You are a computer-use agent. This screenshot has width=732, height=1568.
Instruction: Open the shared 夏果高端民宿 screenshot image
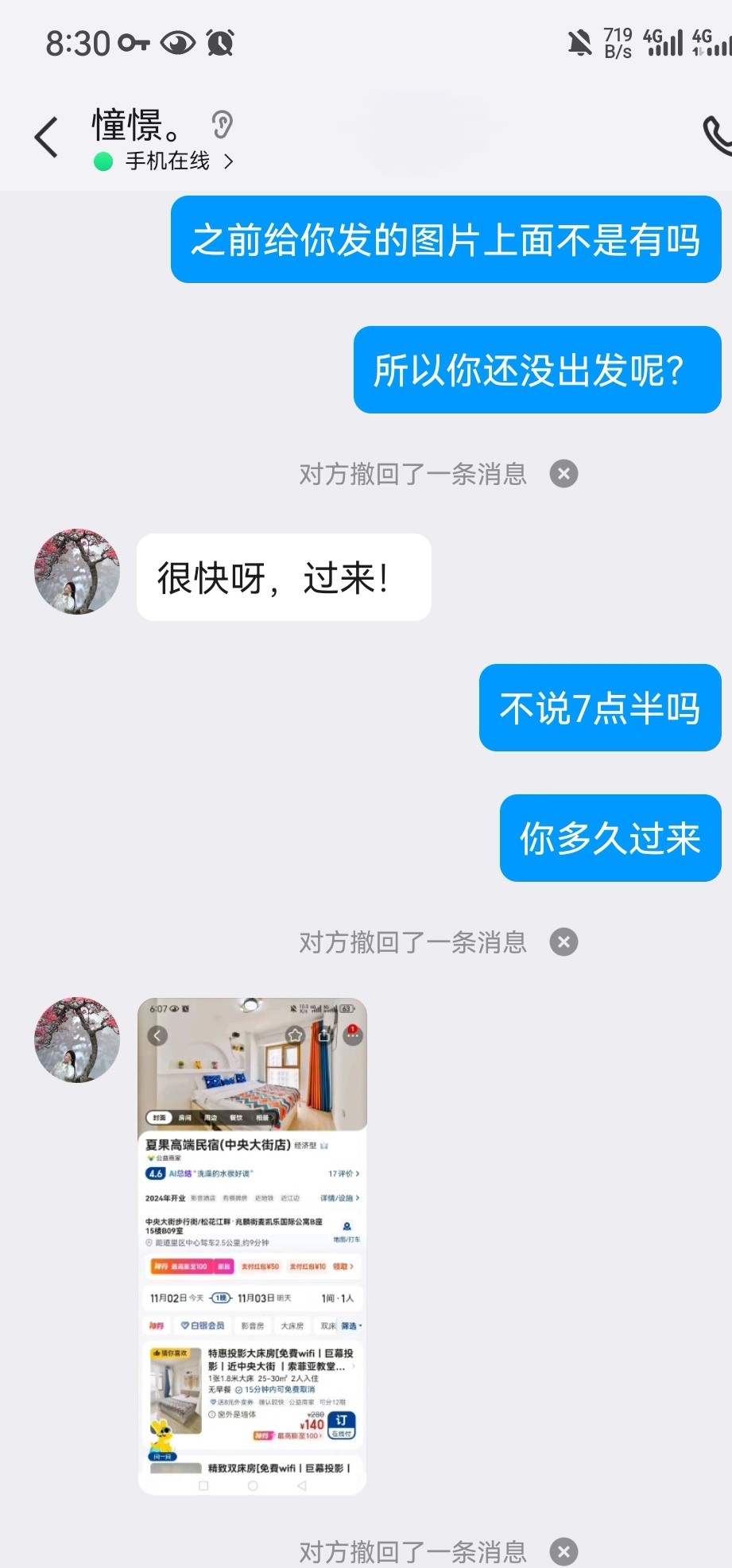252,1245
